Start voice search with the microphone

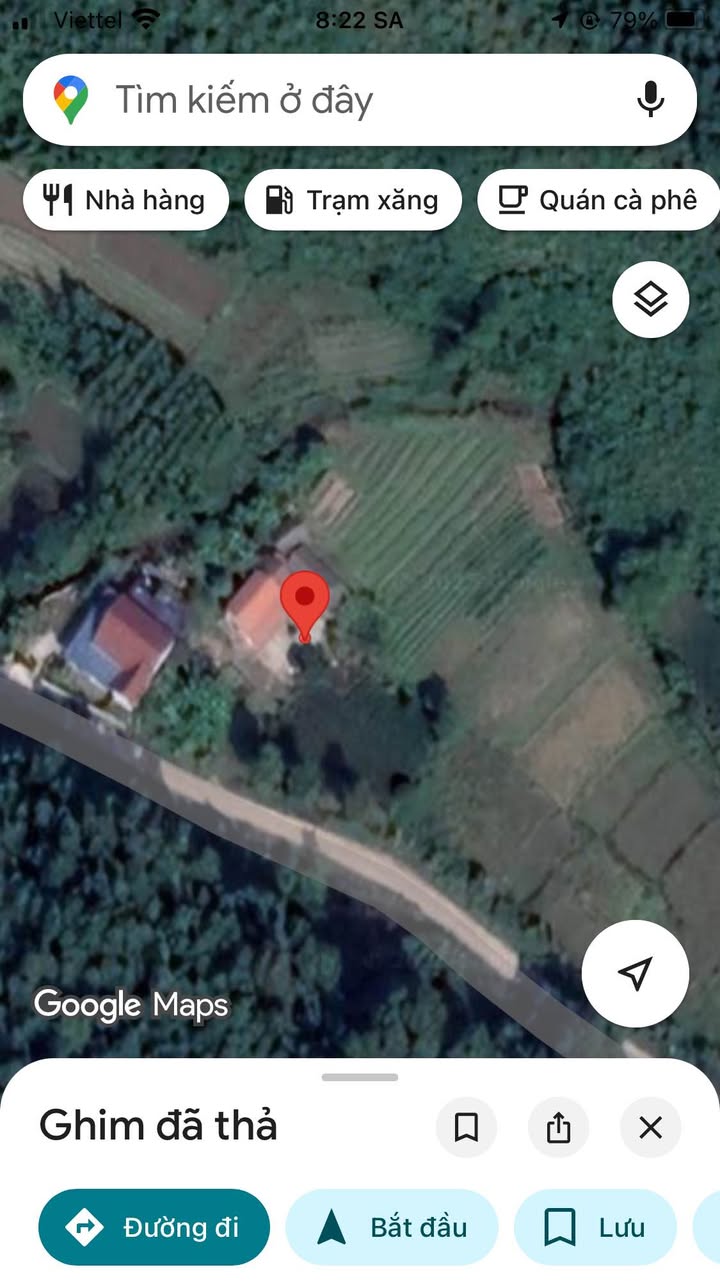point(651,100)
